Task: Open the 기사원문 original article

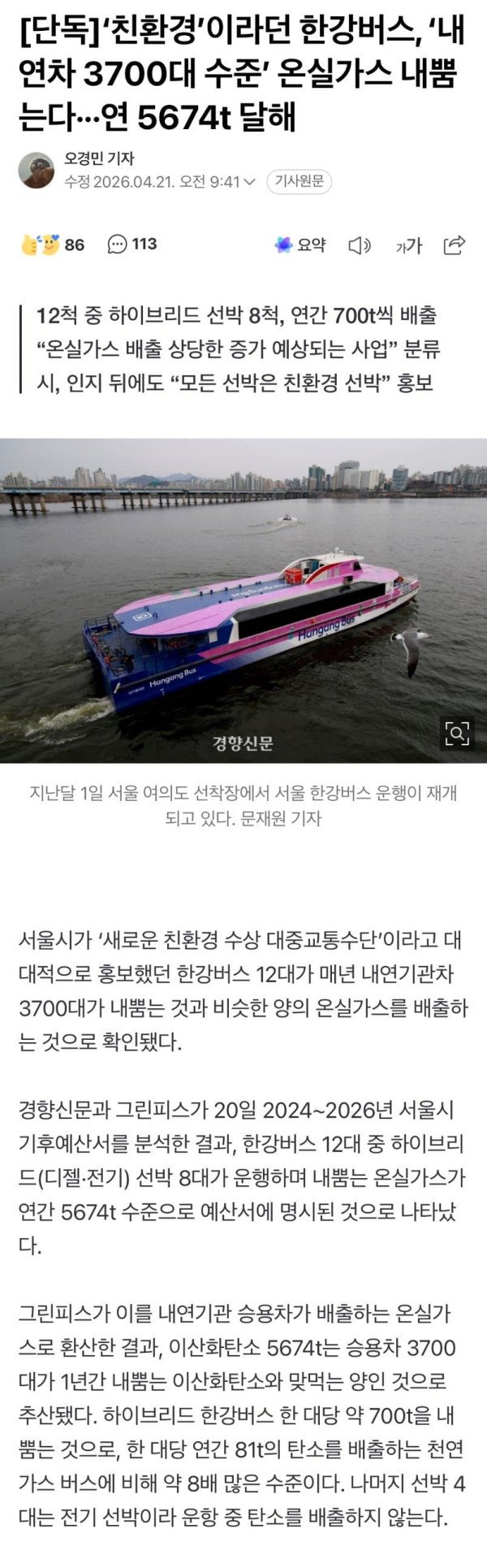Action: [x=299, y=181]
